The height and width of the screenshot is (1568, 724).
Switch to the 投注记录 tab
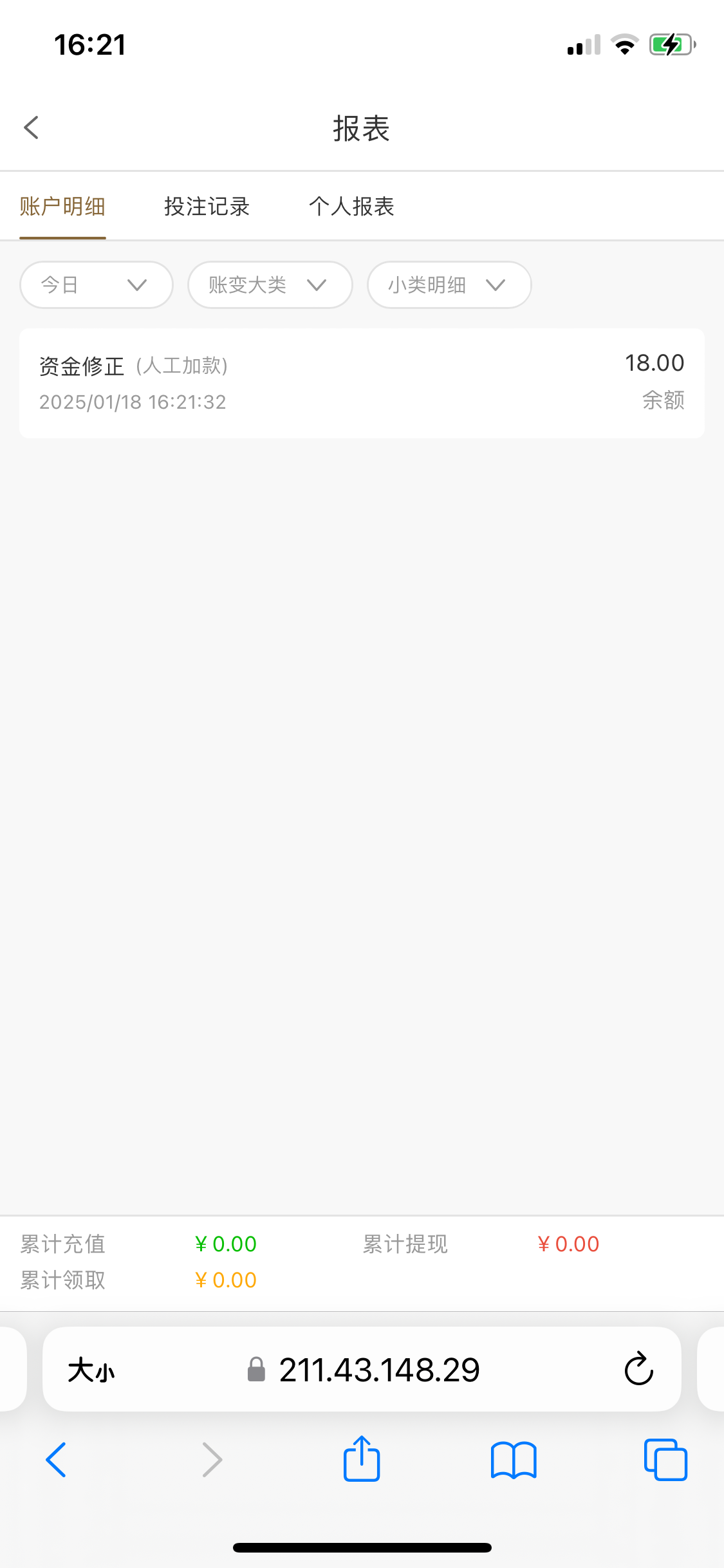(x=207, y=207)
